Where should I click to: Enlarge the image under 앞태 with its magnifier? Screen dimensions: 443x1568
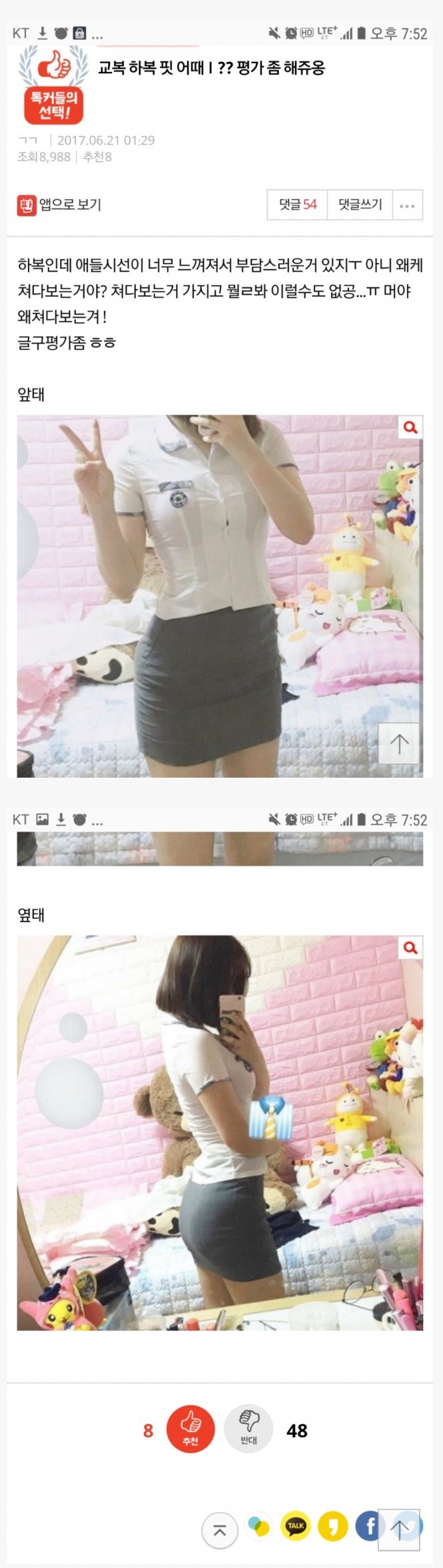410,427
